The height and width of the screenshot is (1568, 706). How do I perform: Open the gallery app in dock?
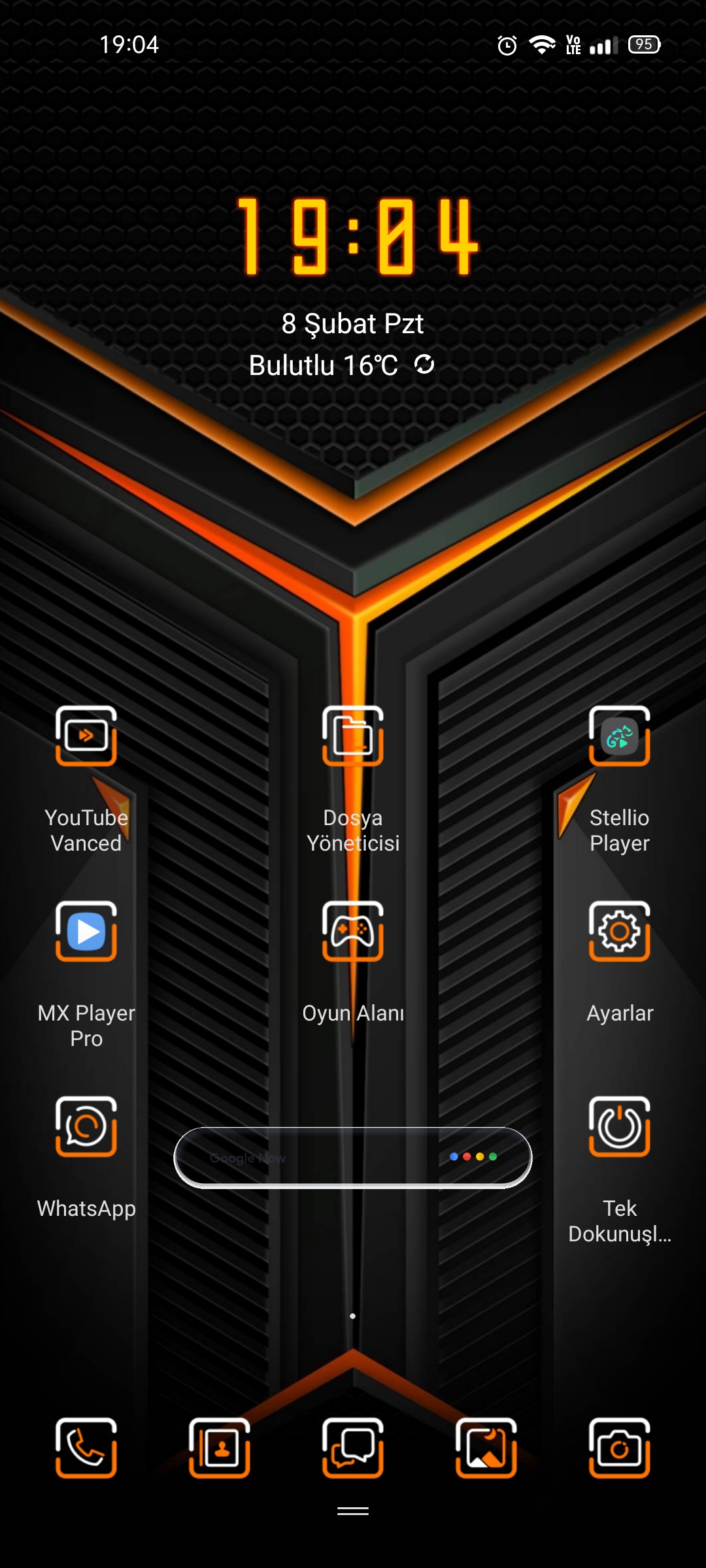pyautogui.click(x=486, y=1448)
